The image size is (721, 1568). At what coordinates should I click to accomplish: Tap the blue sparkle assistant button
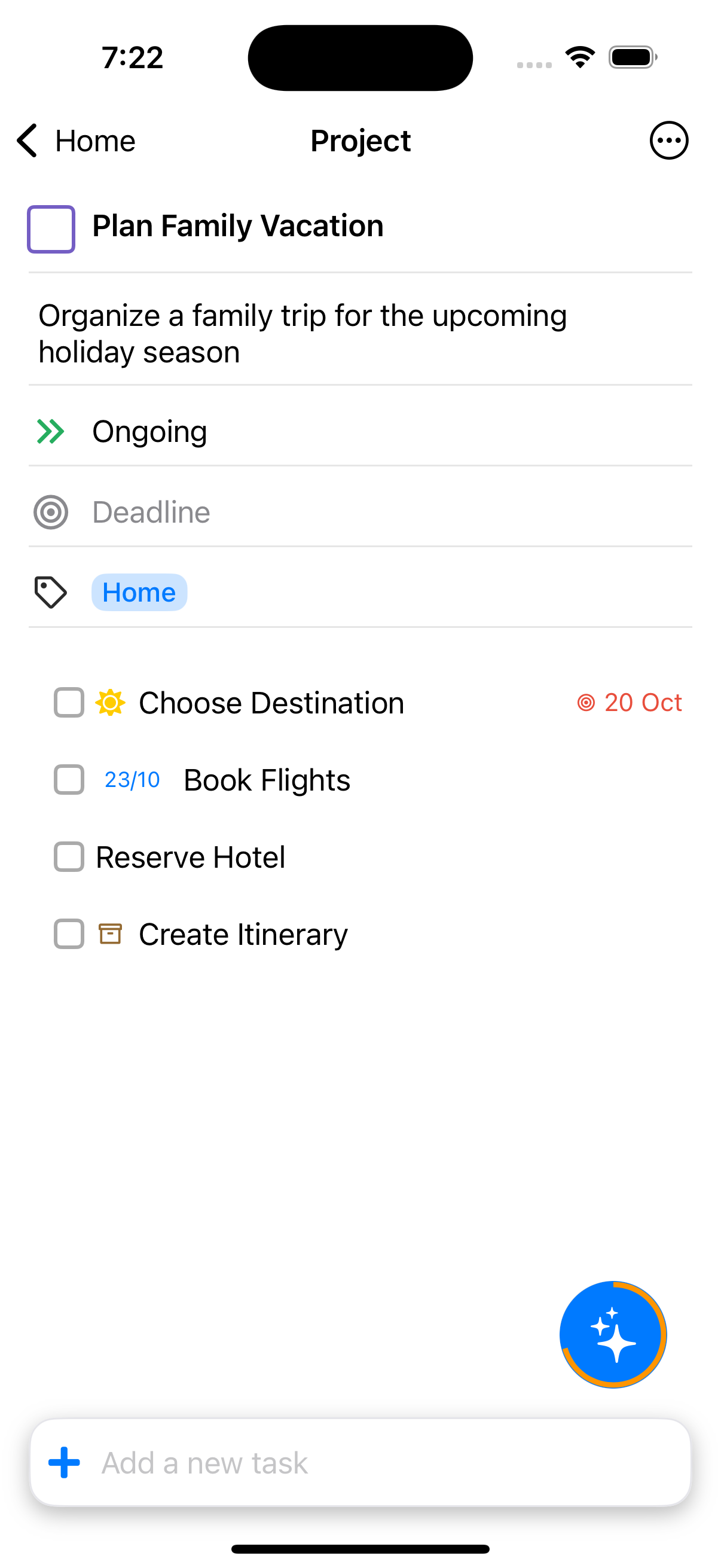coord(613,1334)
